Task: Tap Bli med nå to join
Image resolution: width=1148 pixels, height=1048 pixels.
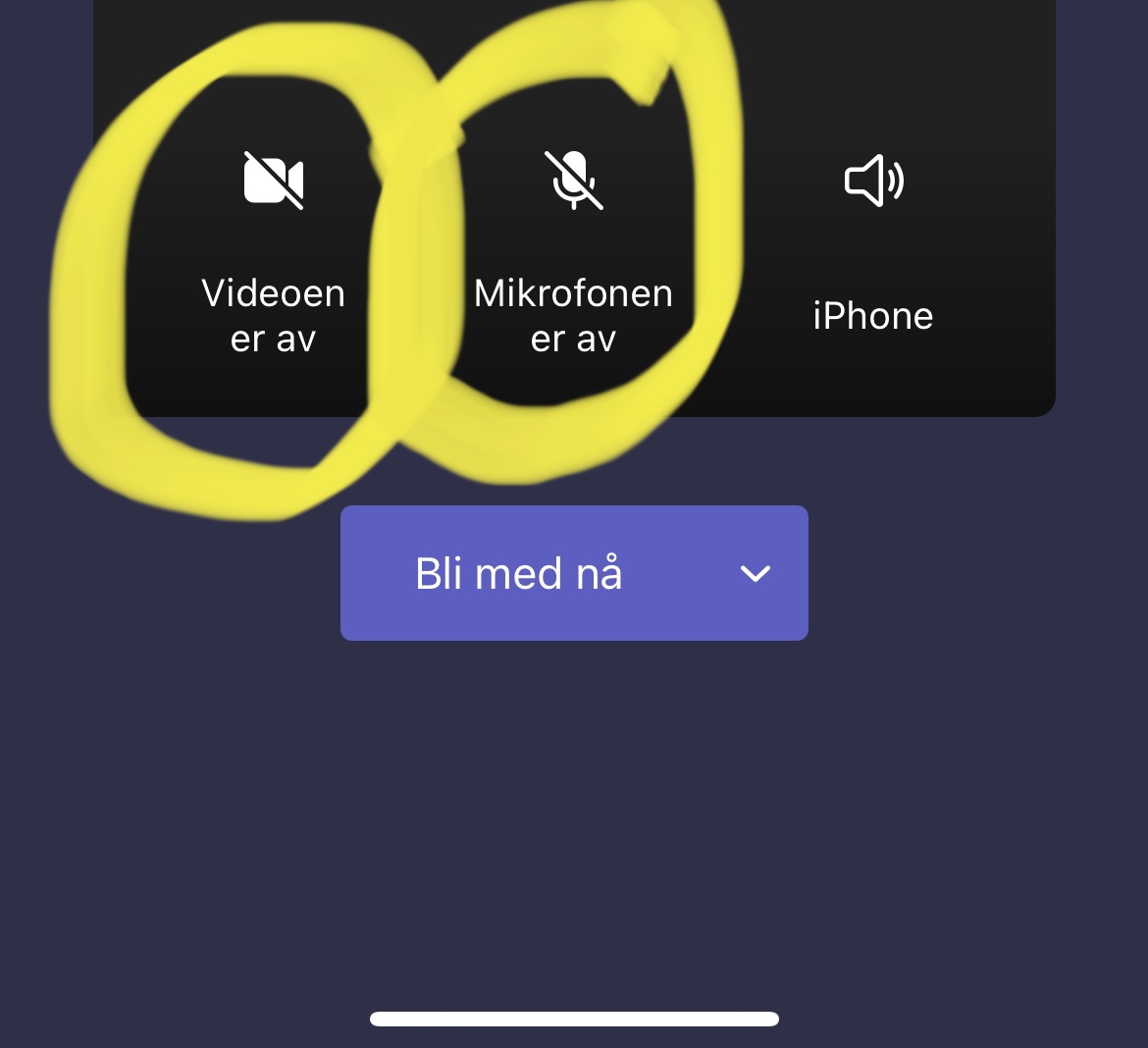Action: (x=518, y=573)
